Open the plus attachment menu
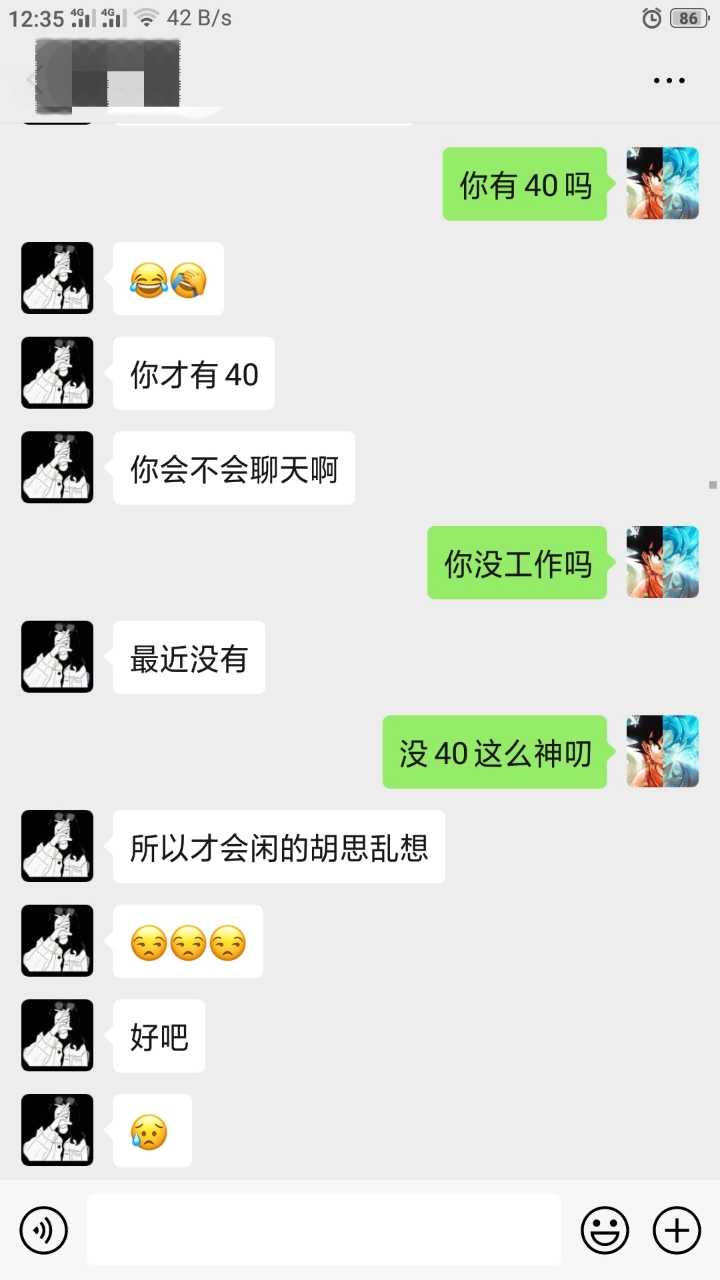The width and height of the screenshot is (720, 1280). tap(677, 1230)
